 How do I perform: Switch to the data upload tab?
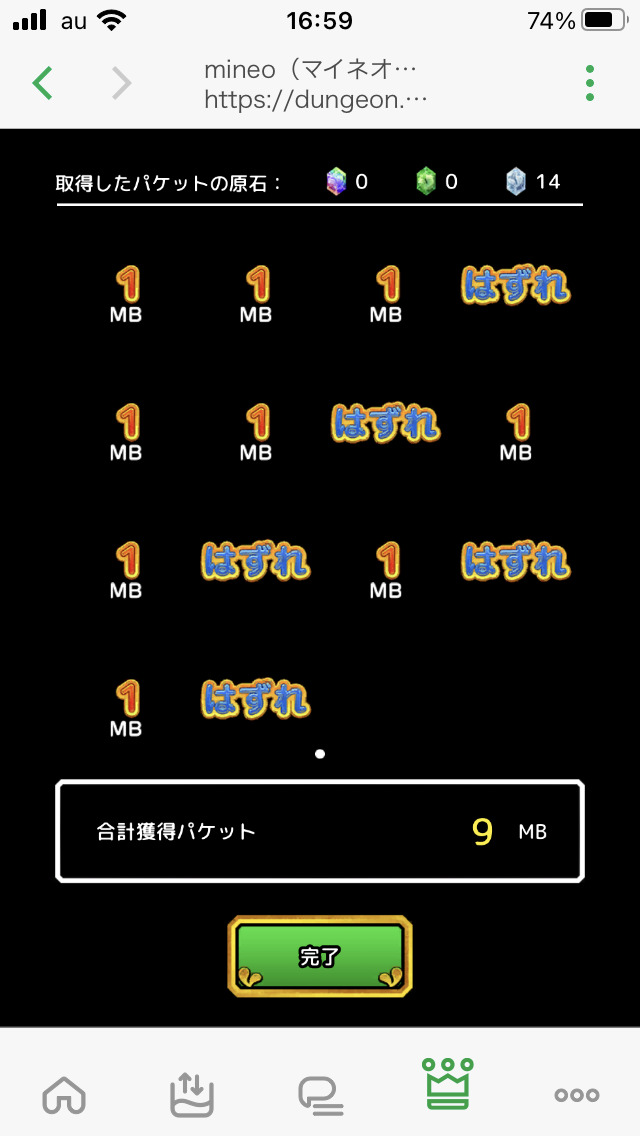point(192,1095)
